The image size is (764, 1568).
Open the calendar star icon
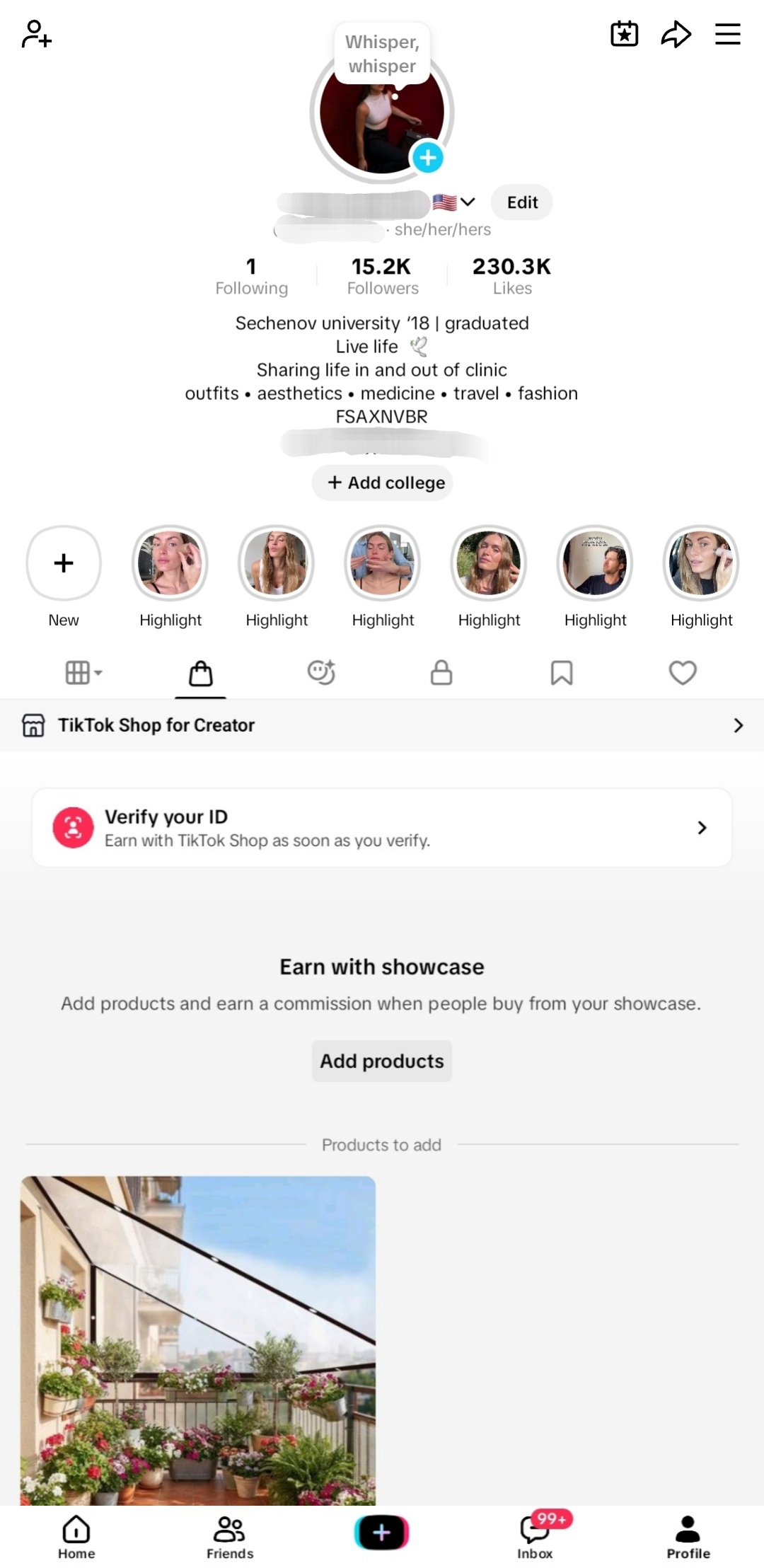tap(624, 34)
